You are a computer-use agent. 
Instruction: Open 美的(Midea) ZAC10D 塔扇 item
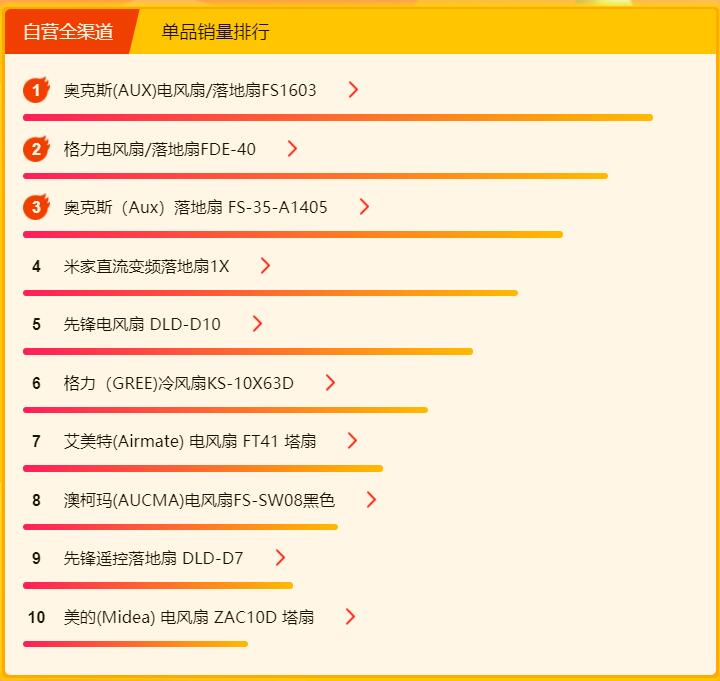pyautogui.click(x=188, y=617)
